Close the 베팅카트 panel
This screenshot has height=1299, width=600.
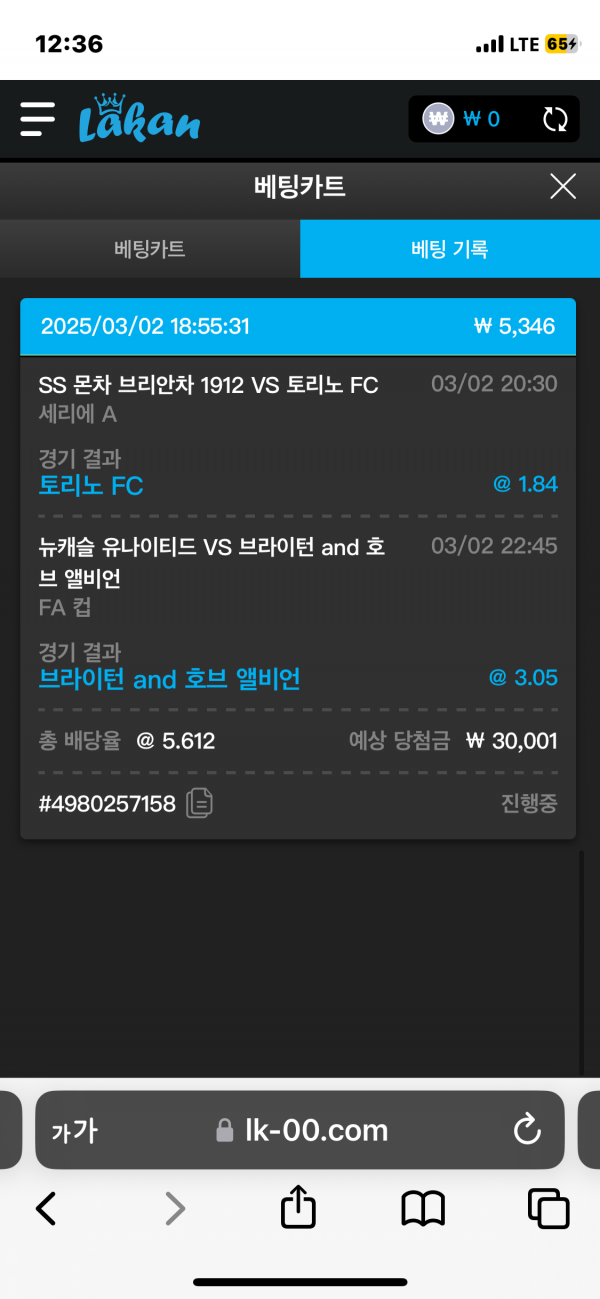563,186
